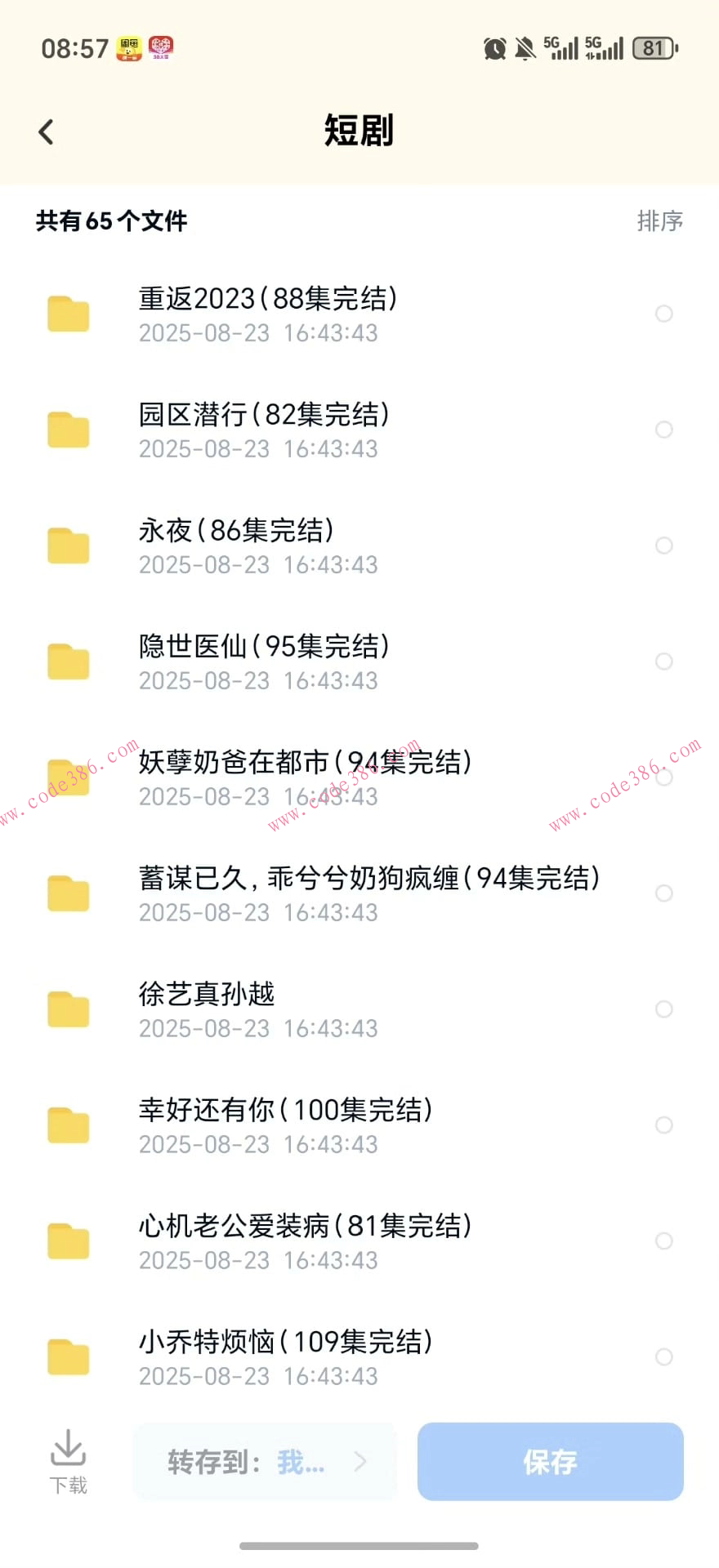Tap the alarm clock icon in status bar
The height and width of the screenshot is (1568, 719).
[495, 48]
